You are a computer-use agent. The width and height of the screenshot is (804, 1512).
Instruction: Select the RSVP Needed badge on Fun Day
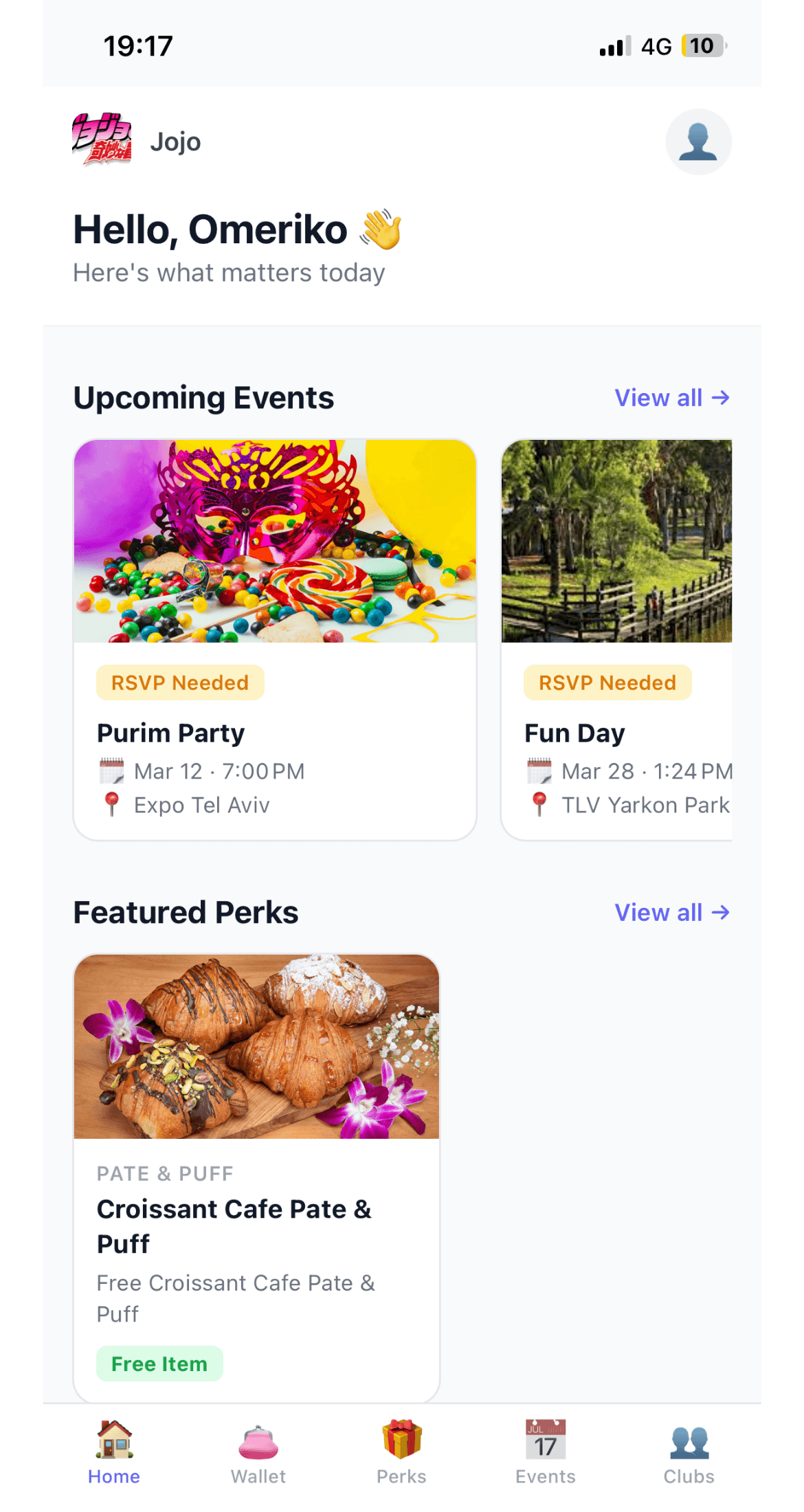[607, 682]
